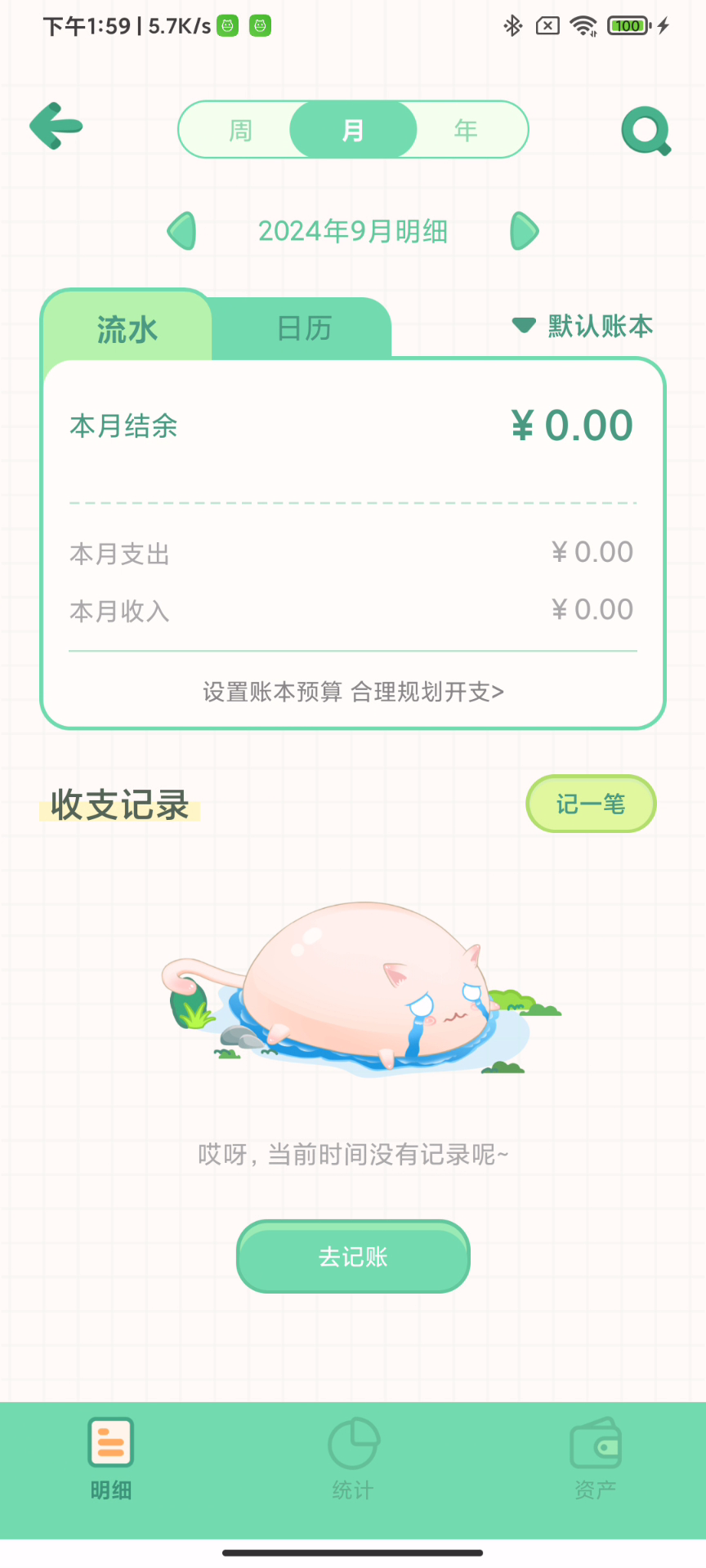Tap the 记一笔 button

(591, 804)
